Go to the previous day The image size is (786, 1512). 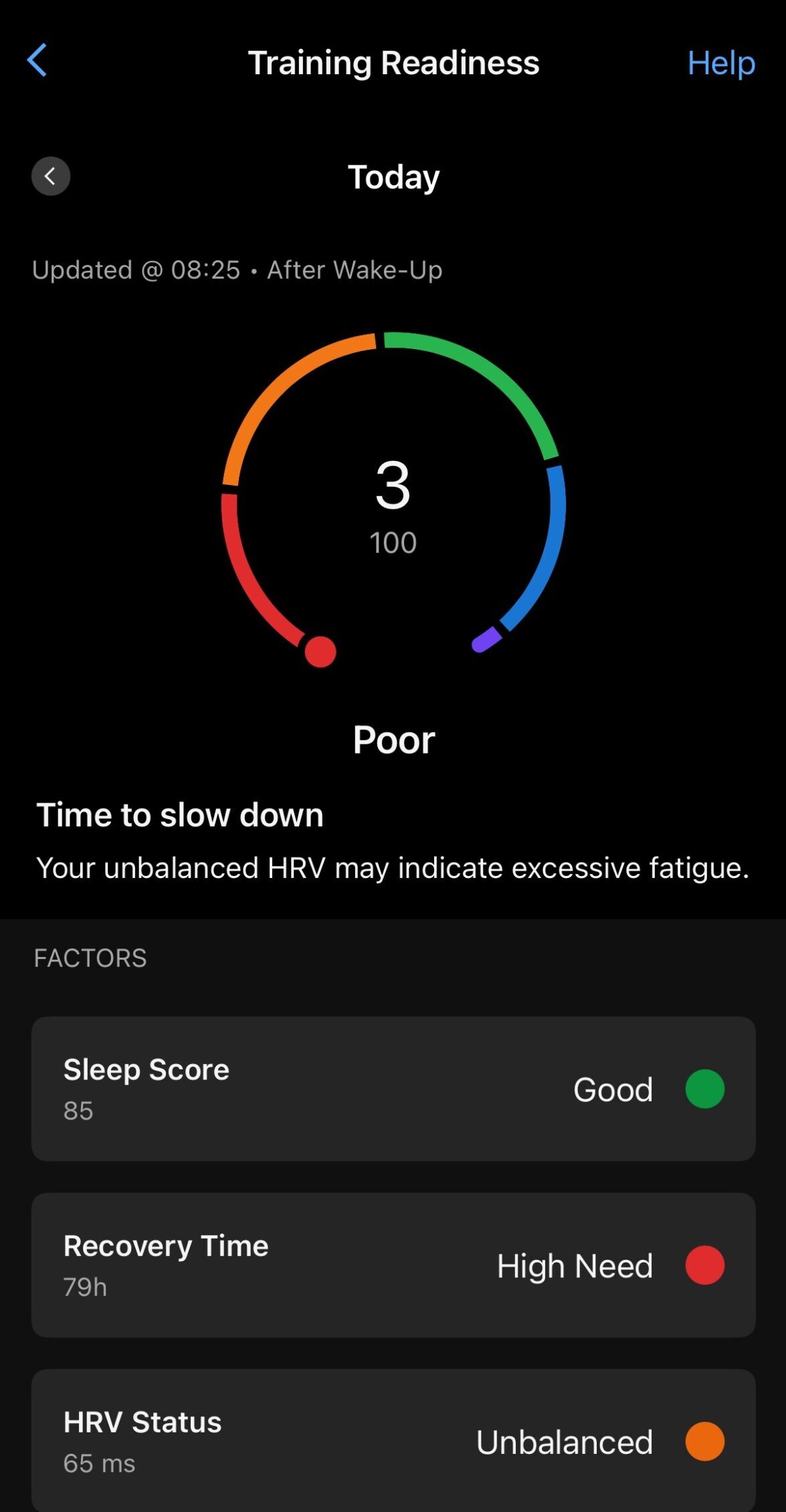(x=51, y=176)
